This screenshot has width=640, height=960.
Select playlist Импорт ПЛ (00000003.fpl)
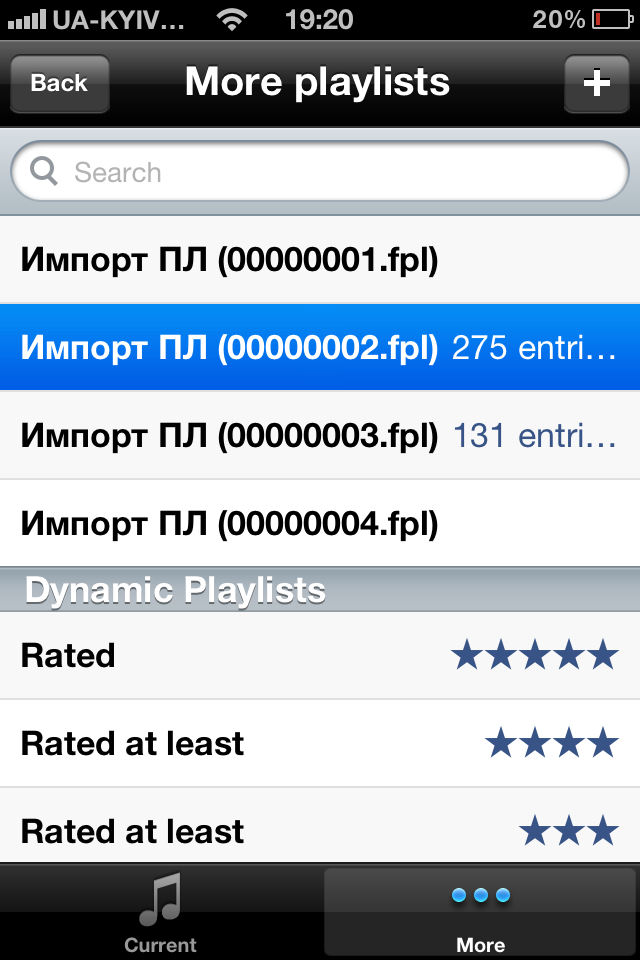pos(320,435)
